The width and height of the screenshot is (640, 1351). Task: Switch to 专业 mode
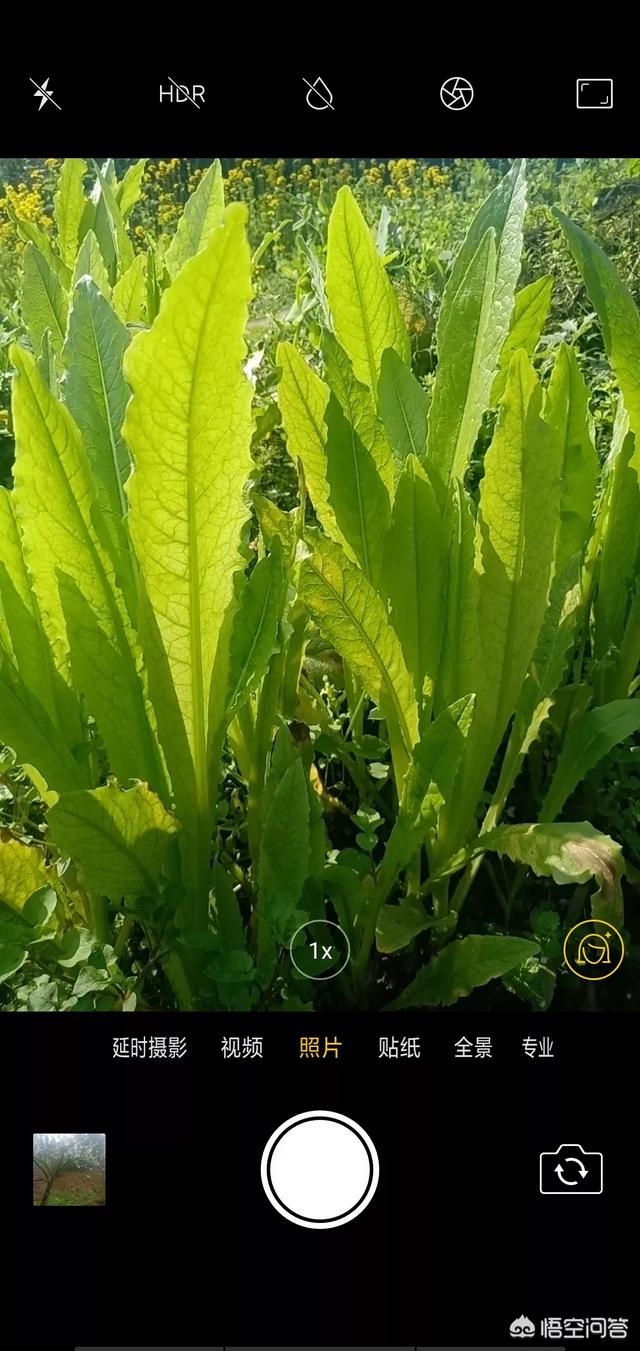[x=538, y=1048]
